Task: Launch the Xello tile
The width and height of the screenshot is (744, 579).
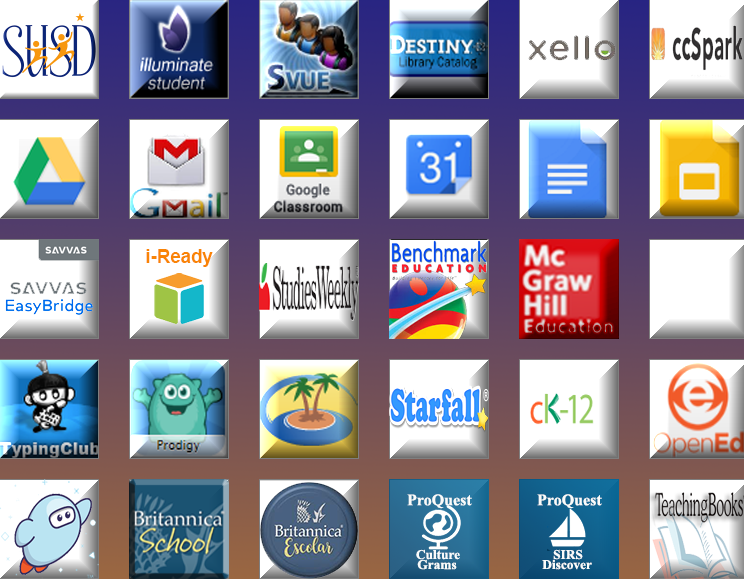Action: tap(569, 49)
